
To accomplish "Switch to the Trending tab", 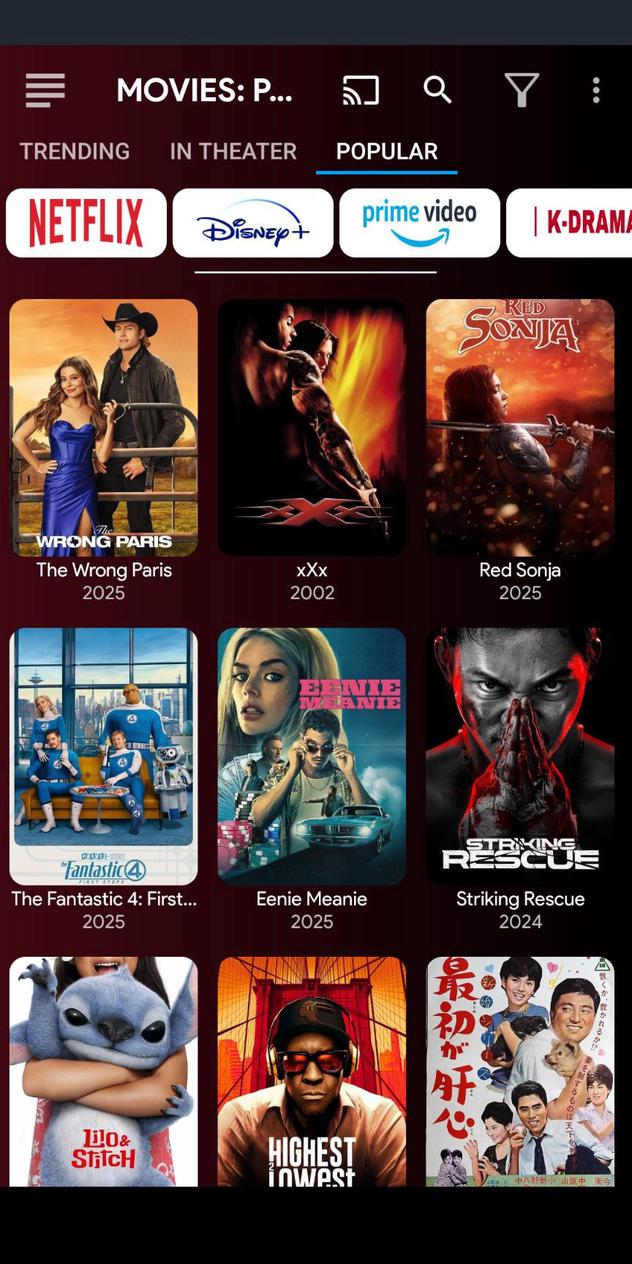I will pos(75,151).
